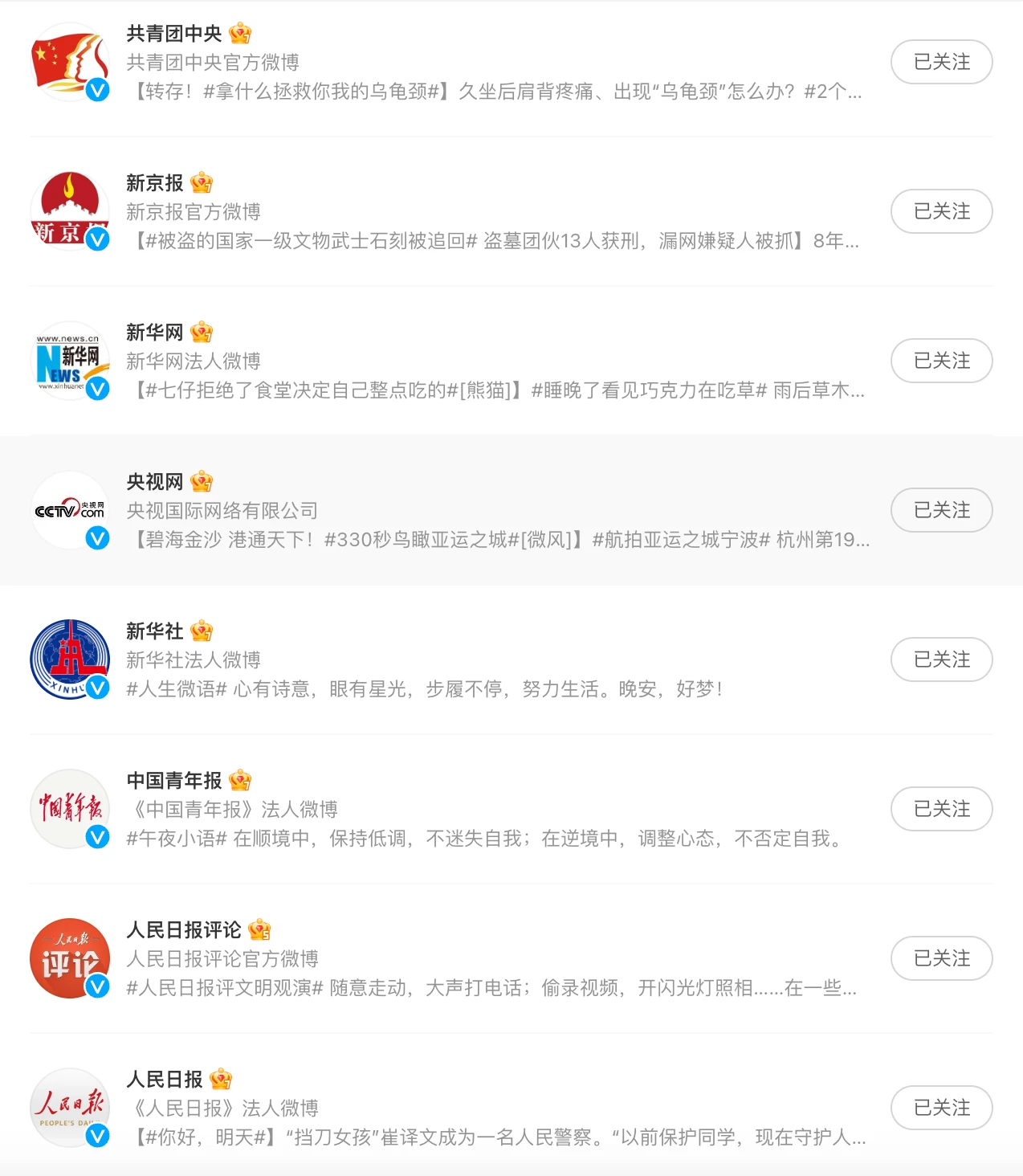Tap 已关注 button next to 人民日报
This screenshot has width=1023, height=1176.
(x=941, y=1108)
